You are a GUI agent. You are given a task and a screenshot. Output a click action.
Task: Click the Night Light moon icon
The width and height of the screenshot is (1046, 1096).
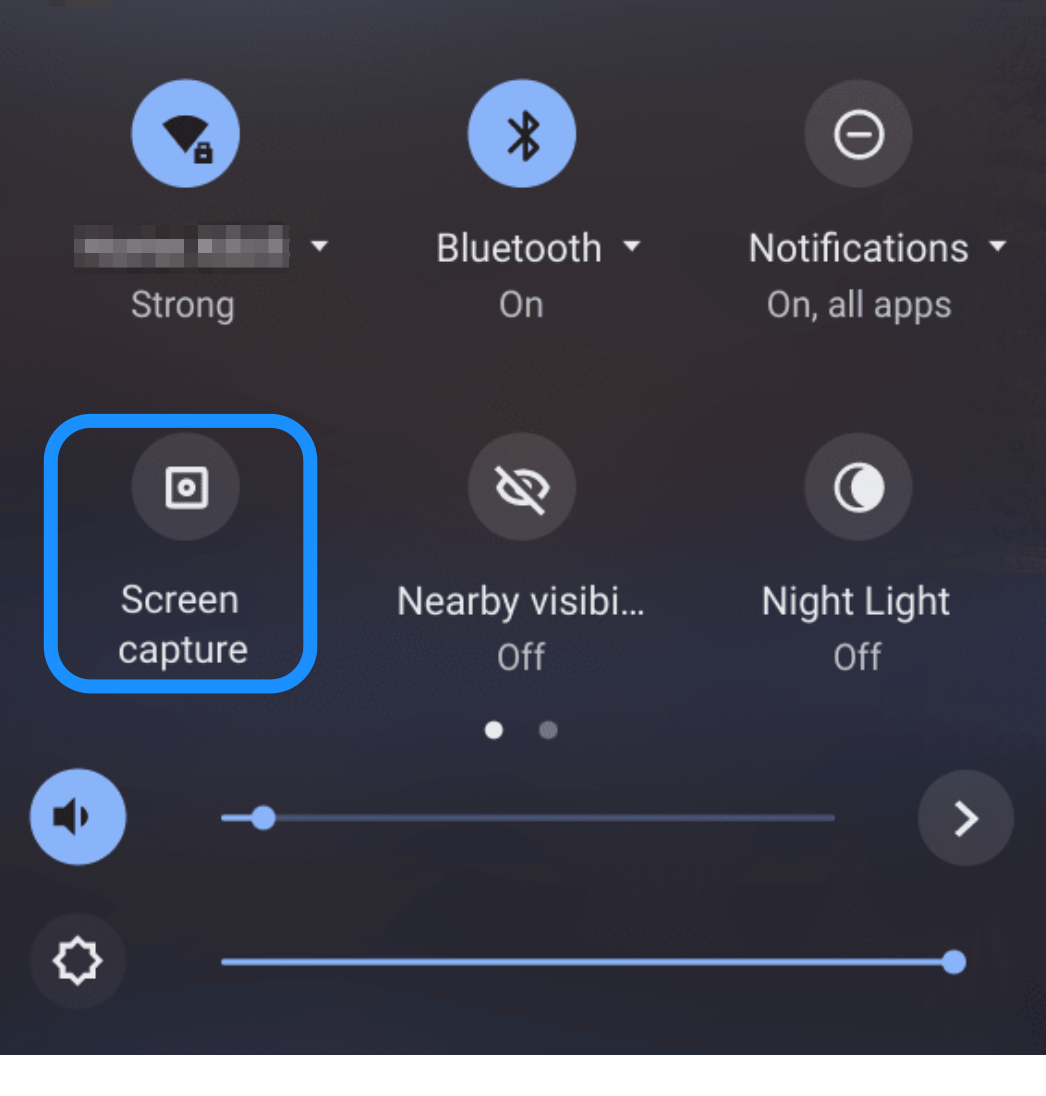click(x=857, y=487)
